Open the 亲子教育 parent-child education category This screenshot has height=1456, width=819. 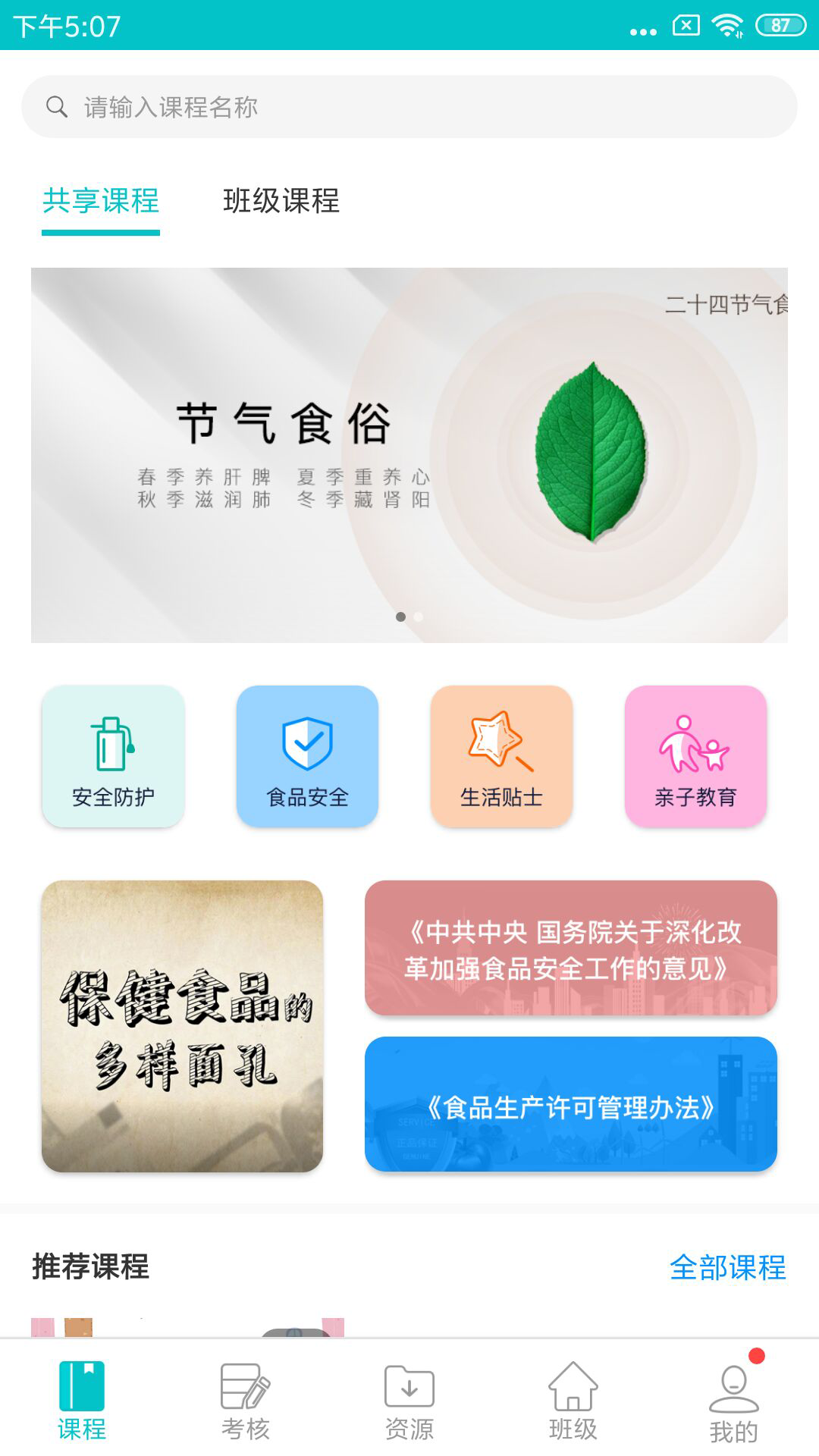(695, 755)
